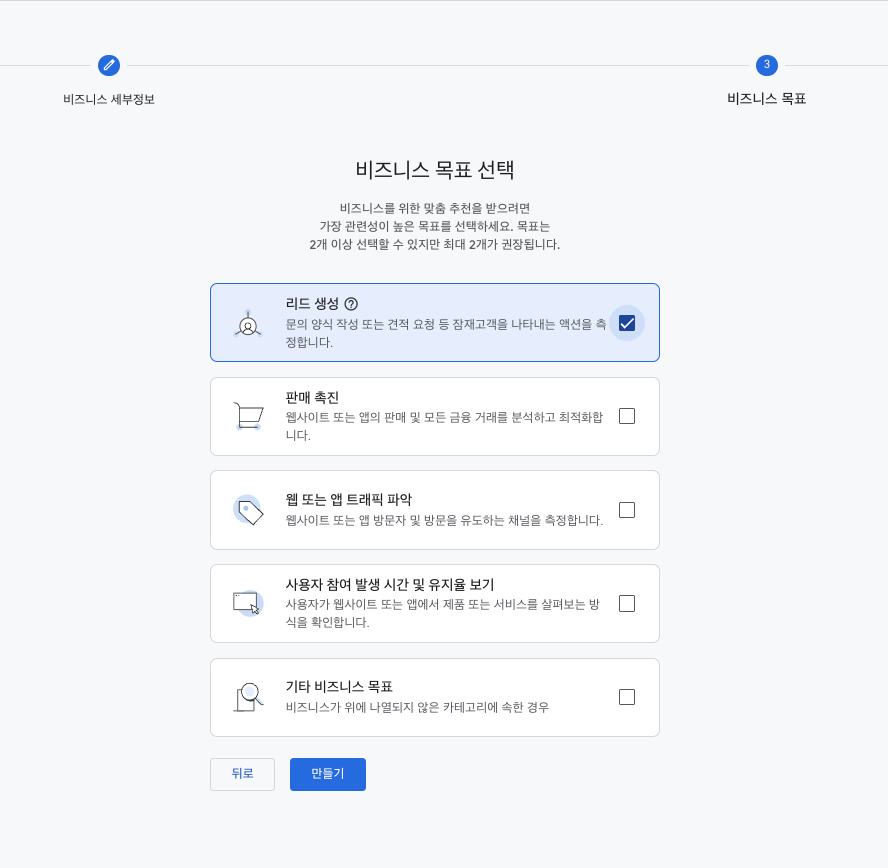Return to the 비즈니스 세부정보 step
This screenshot has height=868, width=888.
point(109,66)
